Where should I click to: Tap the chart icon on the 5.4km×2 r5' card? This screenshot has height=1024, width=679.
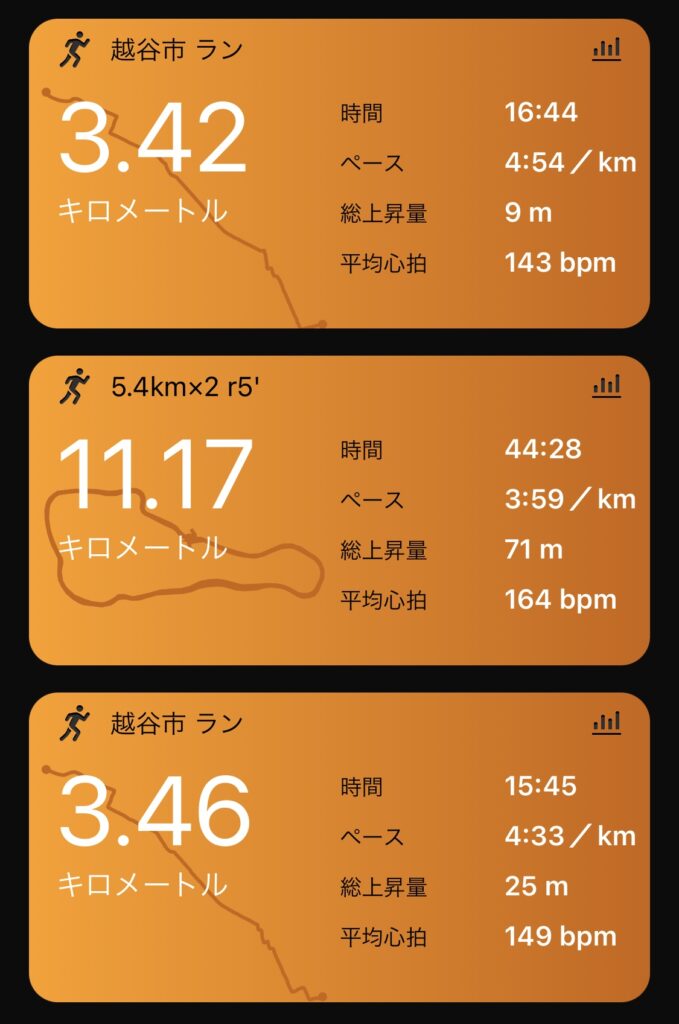point(606,386)
